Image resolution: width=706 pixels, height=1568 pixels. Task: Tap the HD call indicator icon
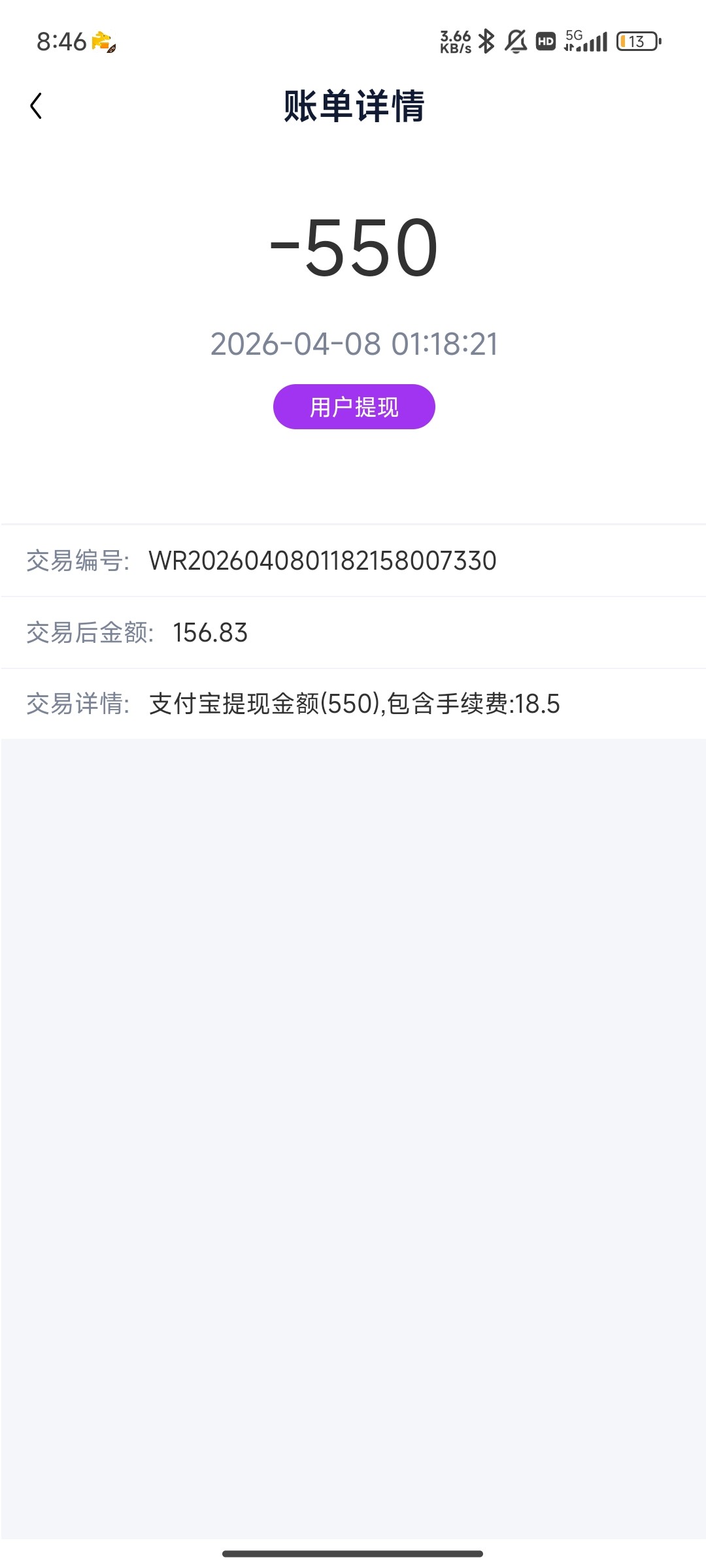545,41
